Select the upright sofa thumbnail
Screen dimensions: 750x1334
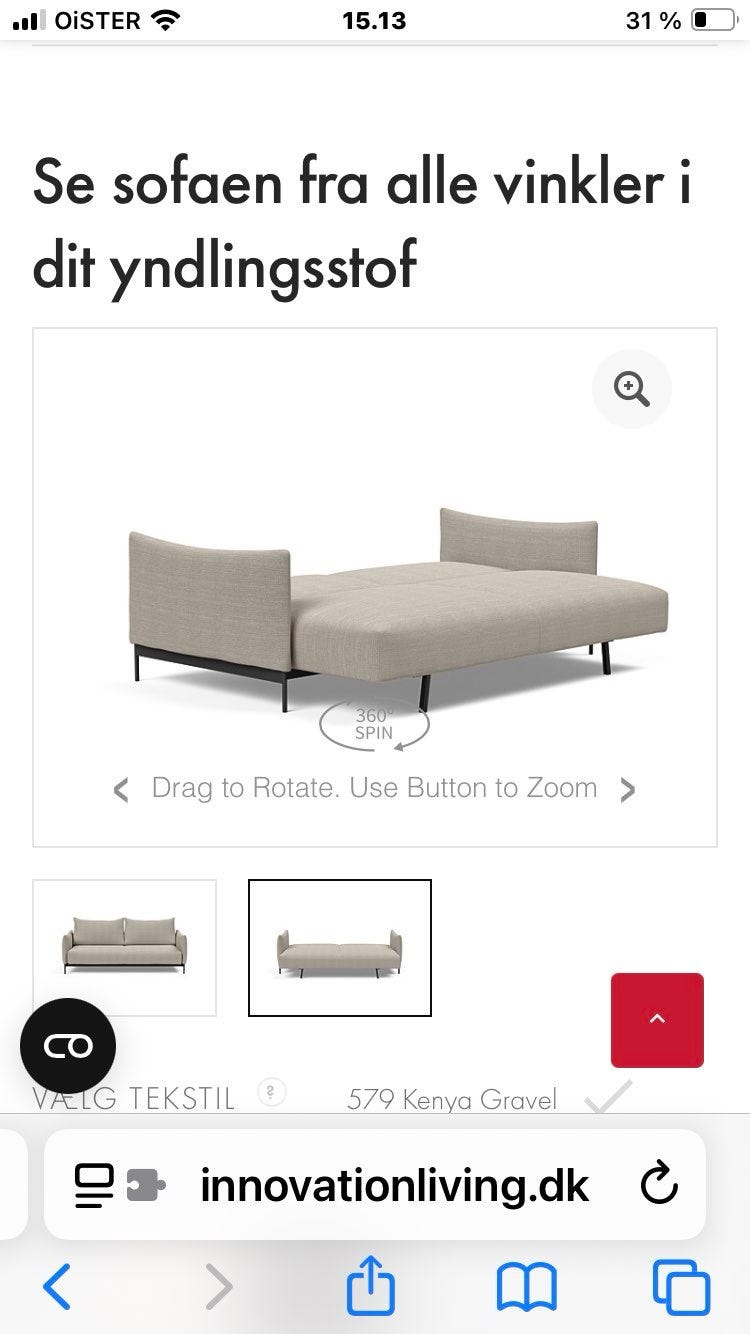(x=124, y=947)
